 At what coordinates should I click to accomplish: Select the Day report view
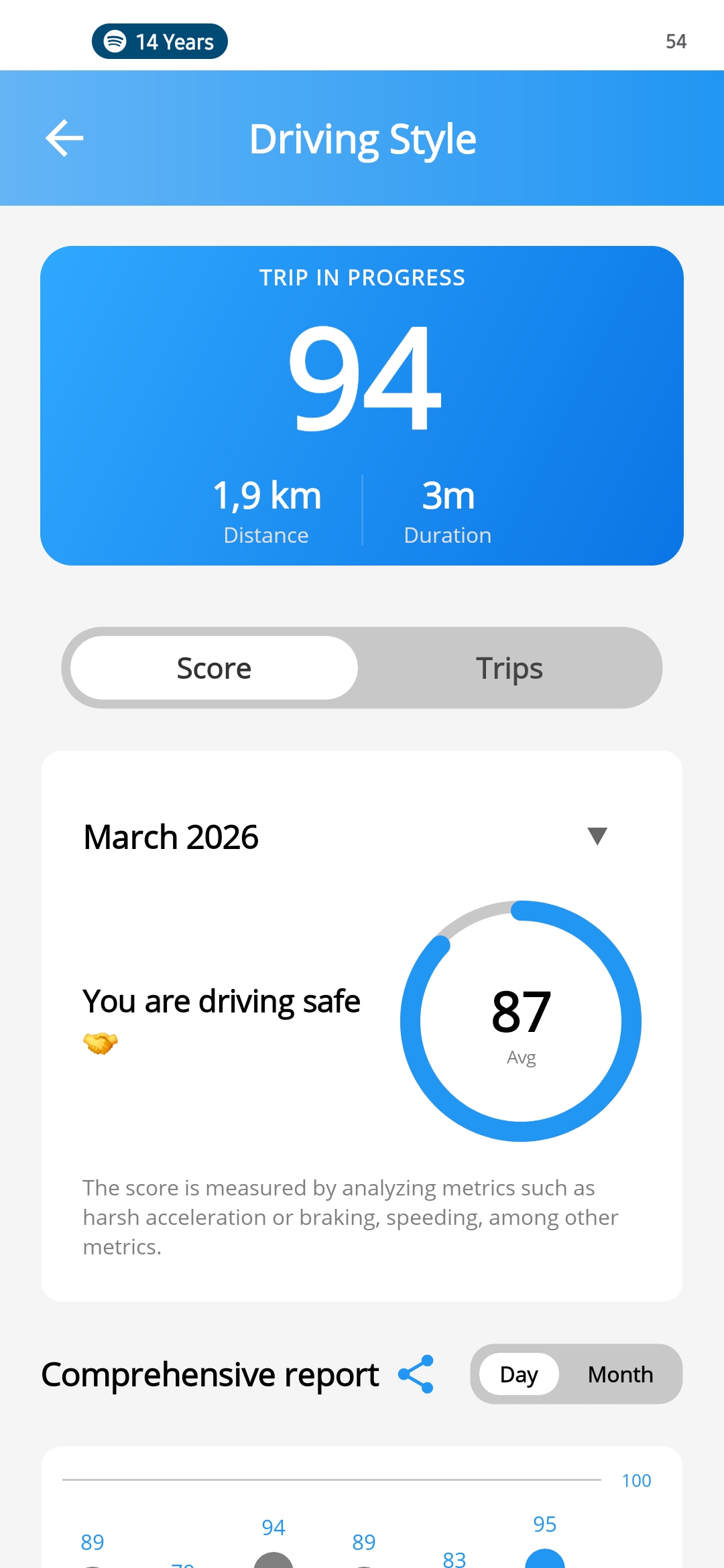coord(519,1374)
